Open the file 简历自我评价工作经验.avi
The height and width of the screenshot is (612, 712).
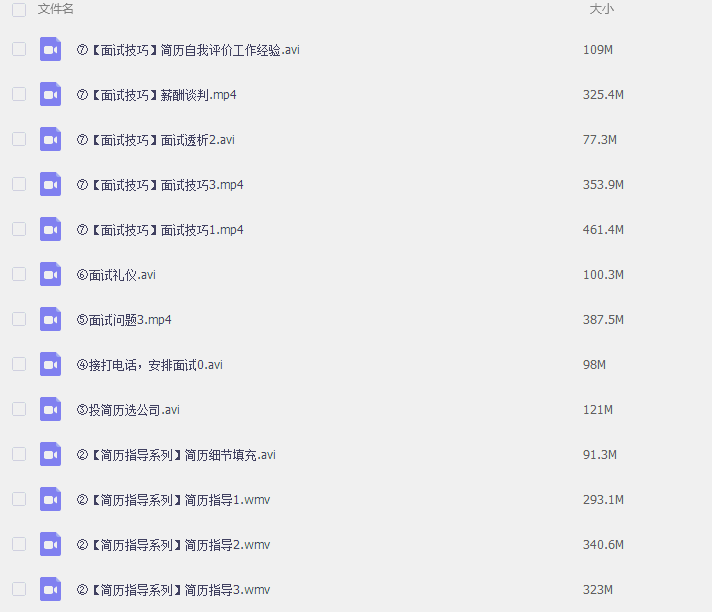[x=188, y=50]
